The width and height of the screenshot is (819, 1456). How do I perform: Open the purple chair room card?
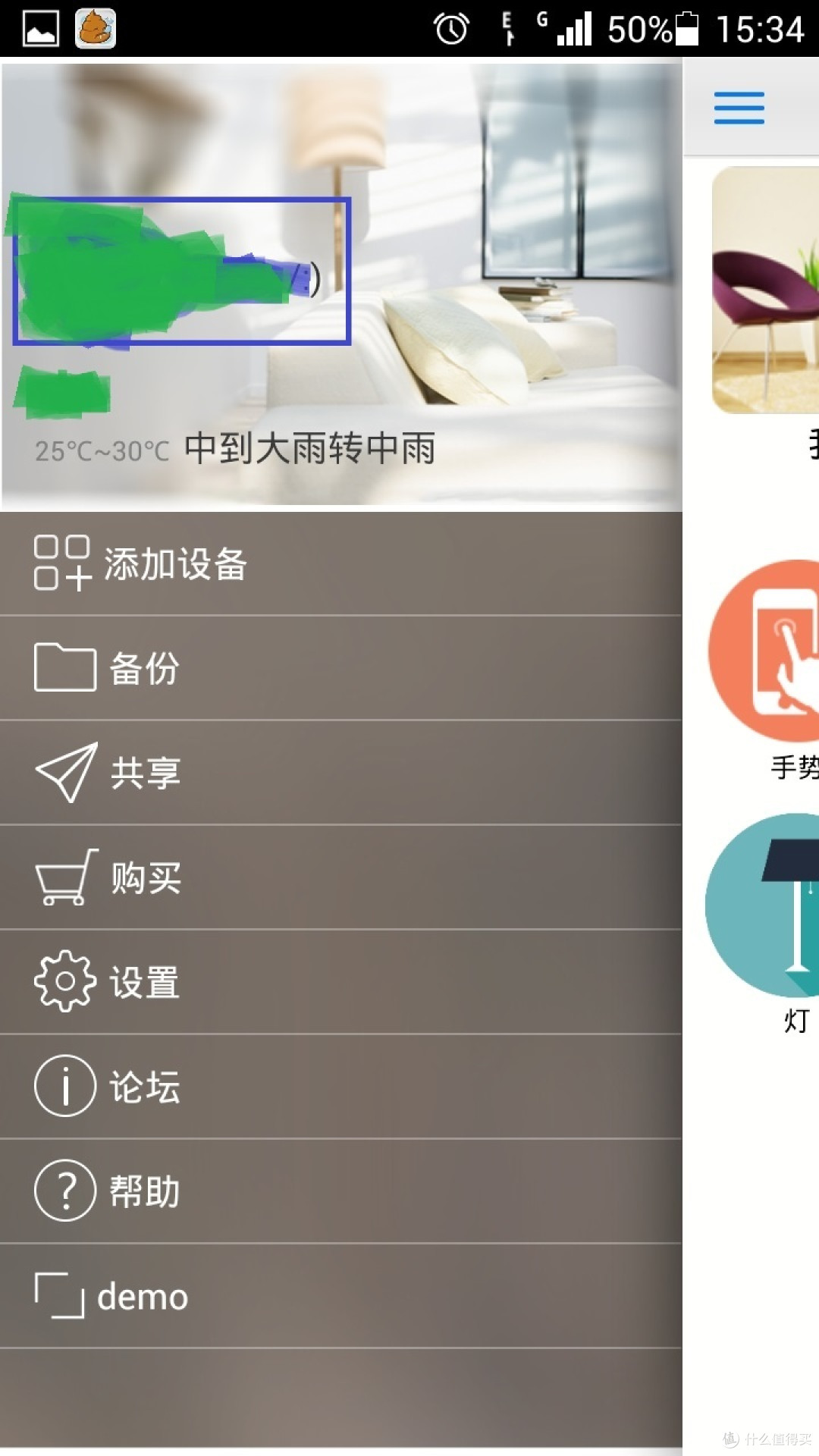(x=766, y=290)
